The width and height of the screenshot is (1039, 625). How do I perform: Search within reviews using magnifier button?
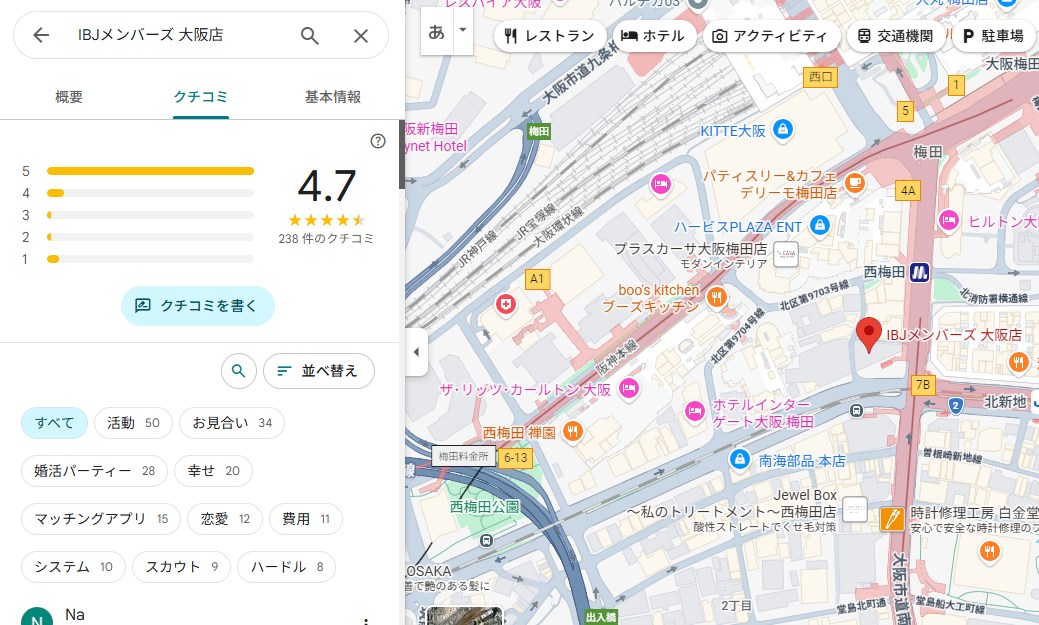click(238, 371)
